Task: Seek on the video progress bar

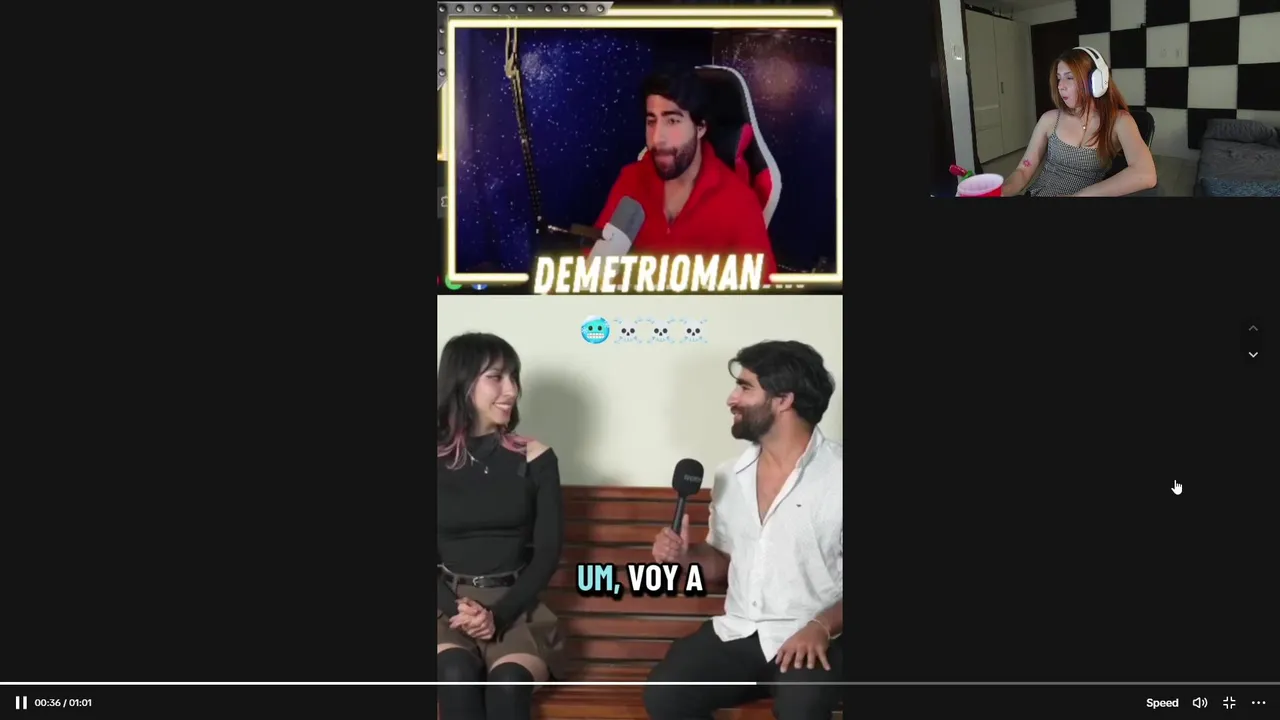Action: click(640, 684)
